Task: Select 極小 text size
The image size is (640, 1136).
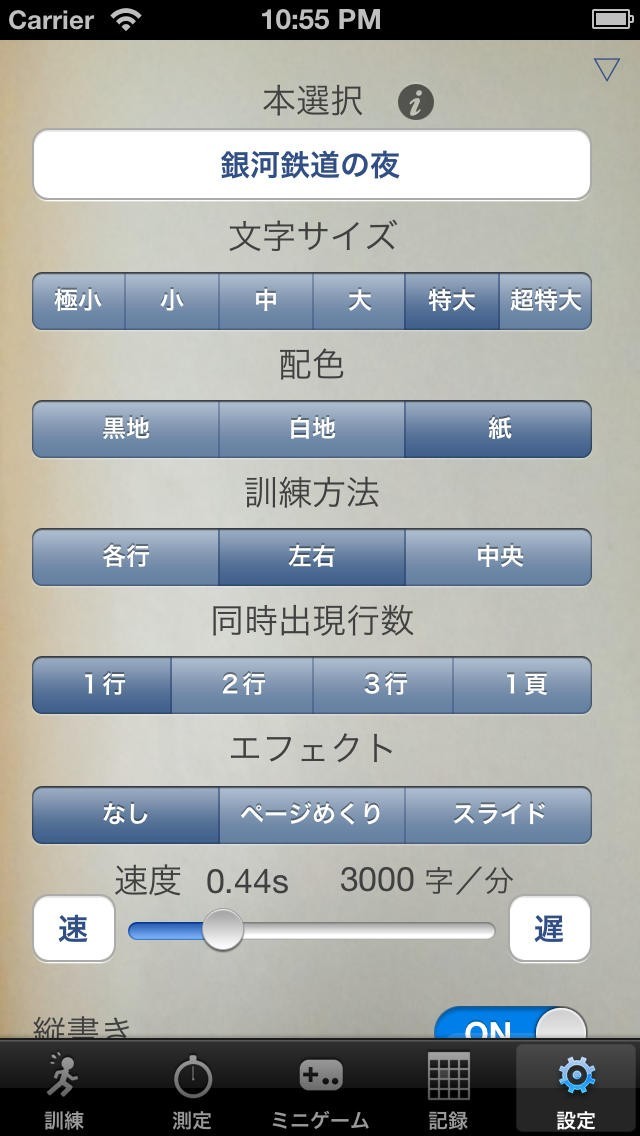Action: (79, 301)
